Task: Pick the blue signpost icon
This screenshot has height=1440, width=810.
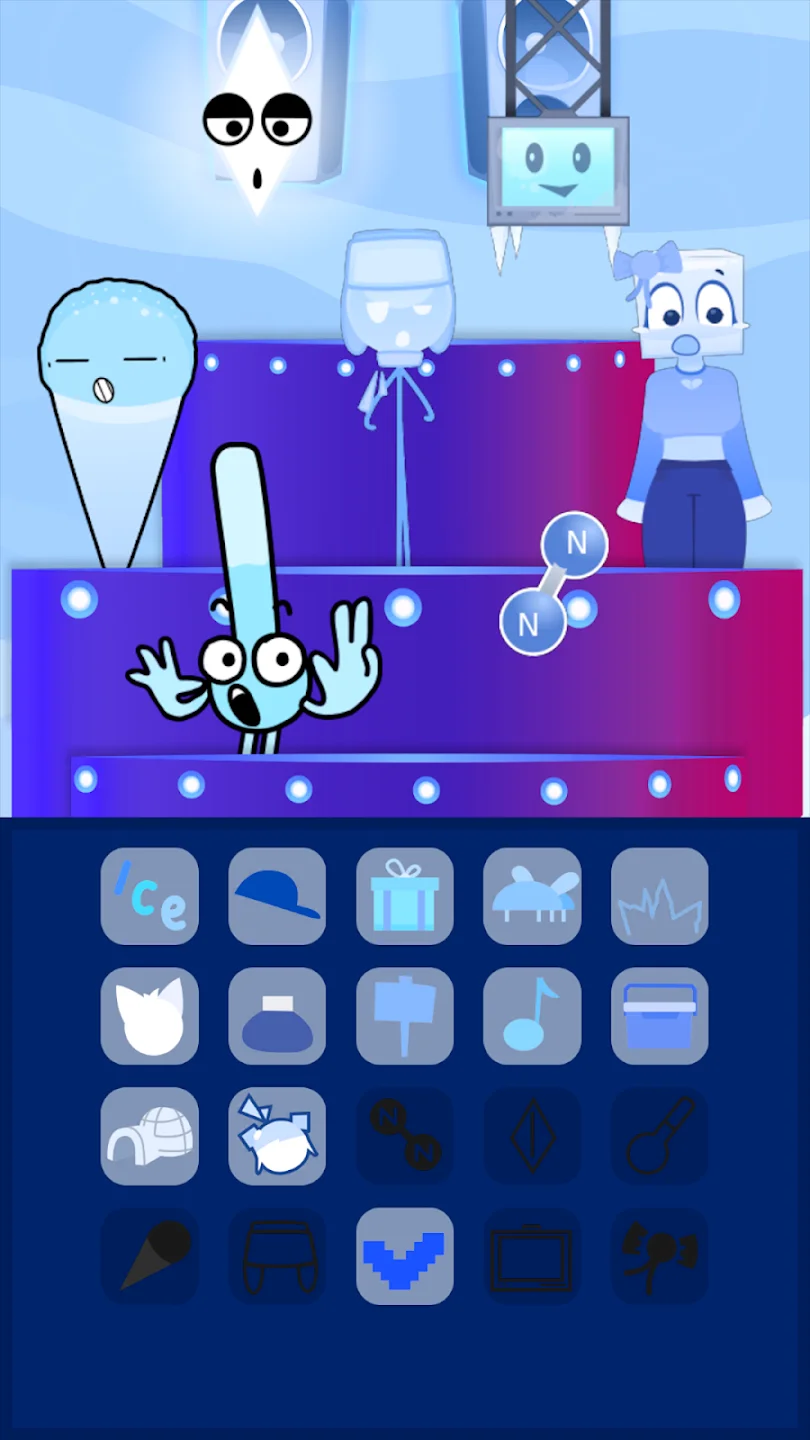Action: (405, 1016)
